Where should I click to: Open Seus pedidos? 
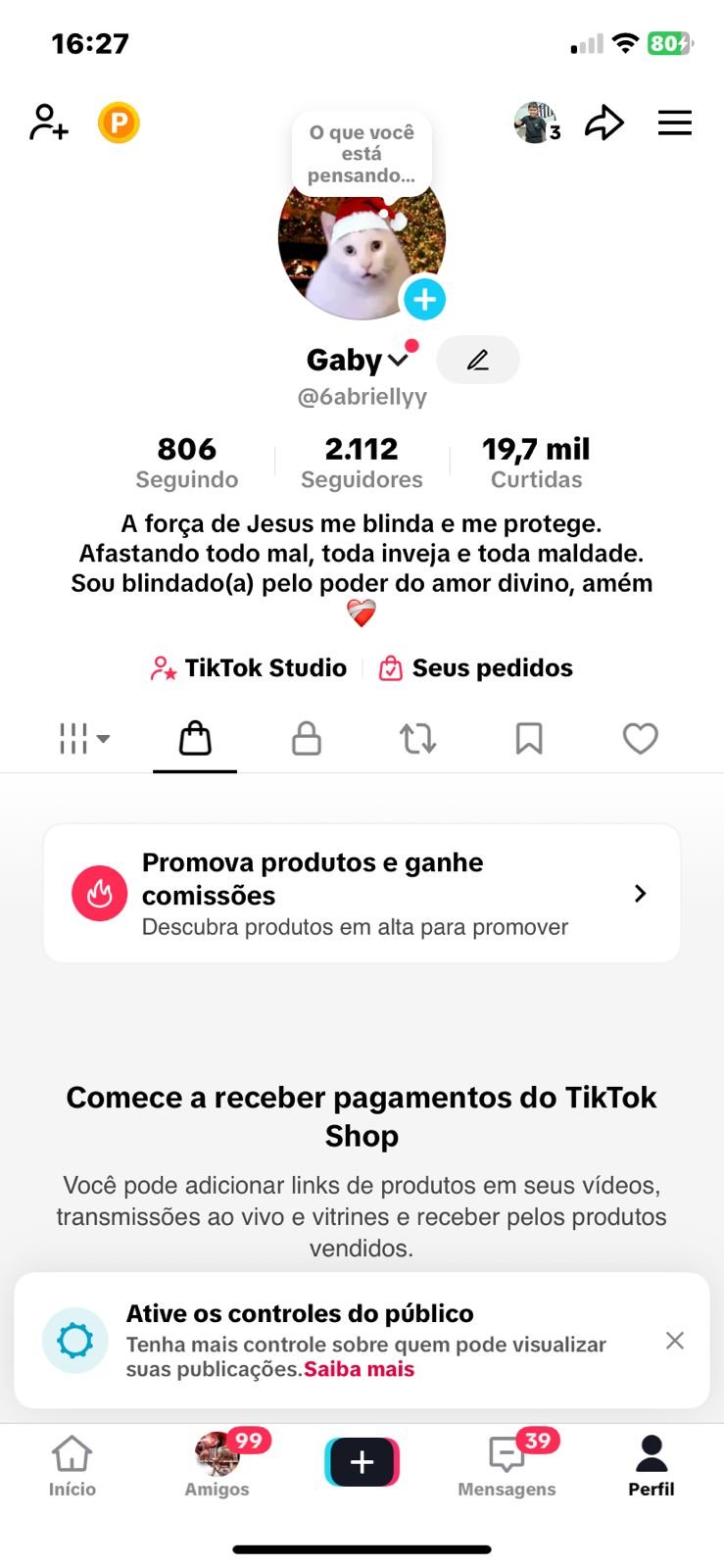(x=476, y=668)
